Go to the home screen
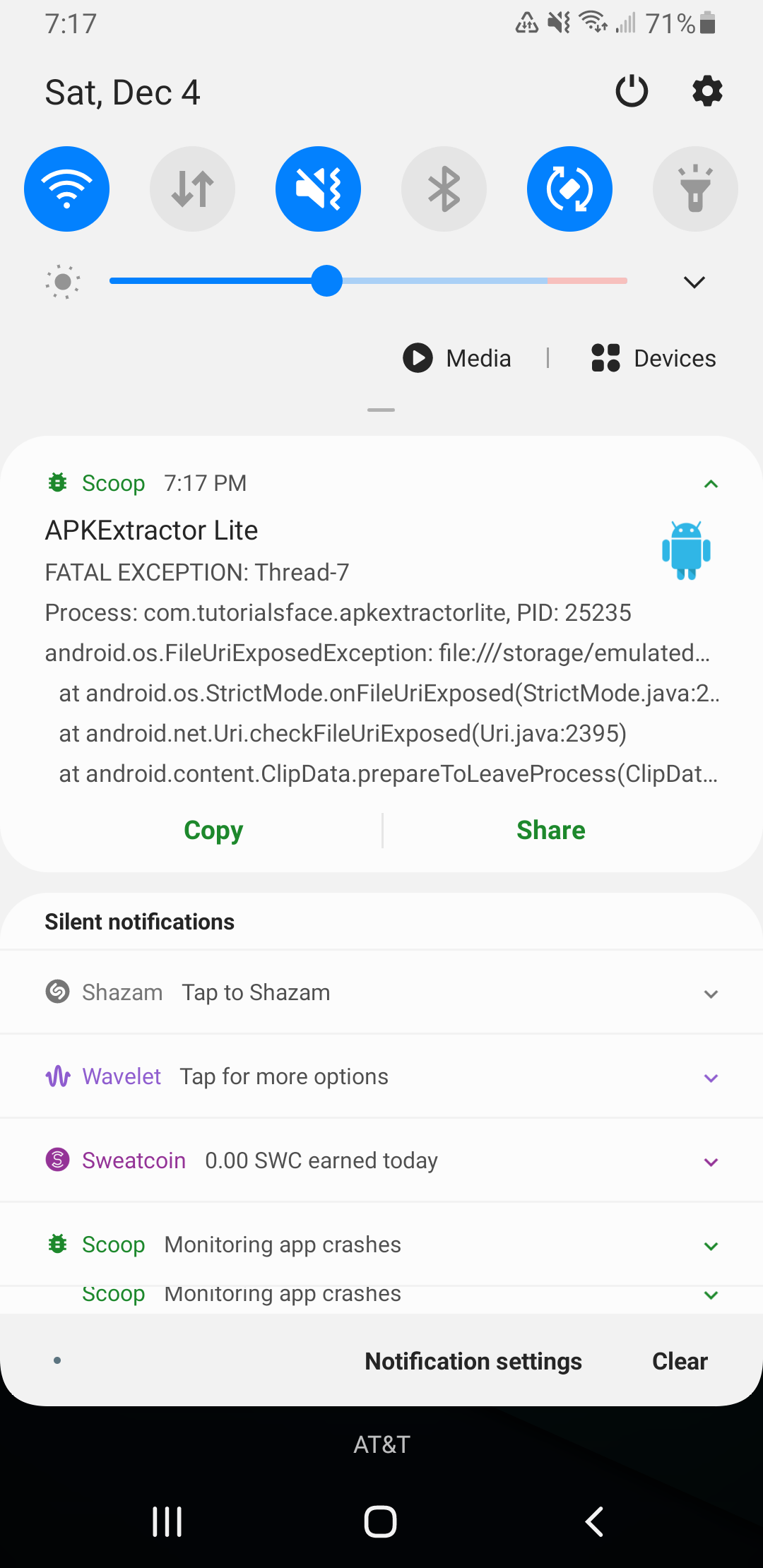Viewport: 763px width, 1568px height. [380, 1521]
